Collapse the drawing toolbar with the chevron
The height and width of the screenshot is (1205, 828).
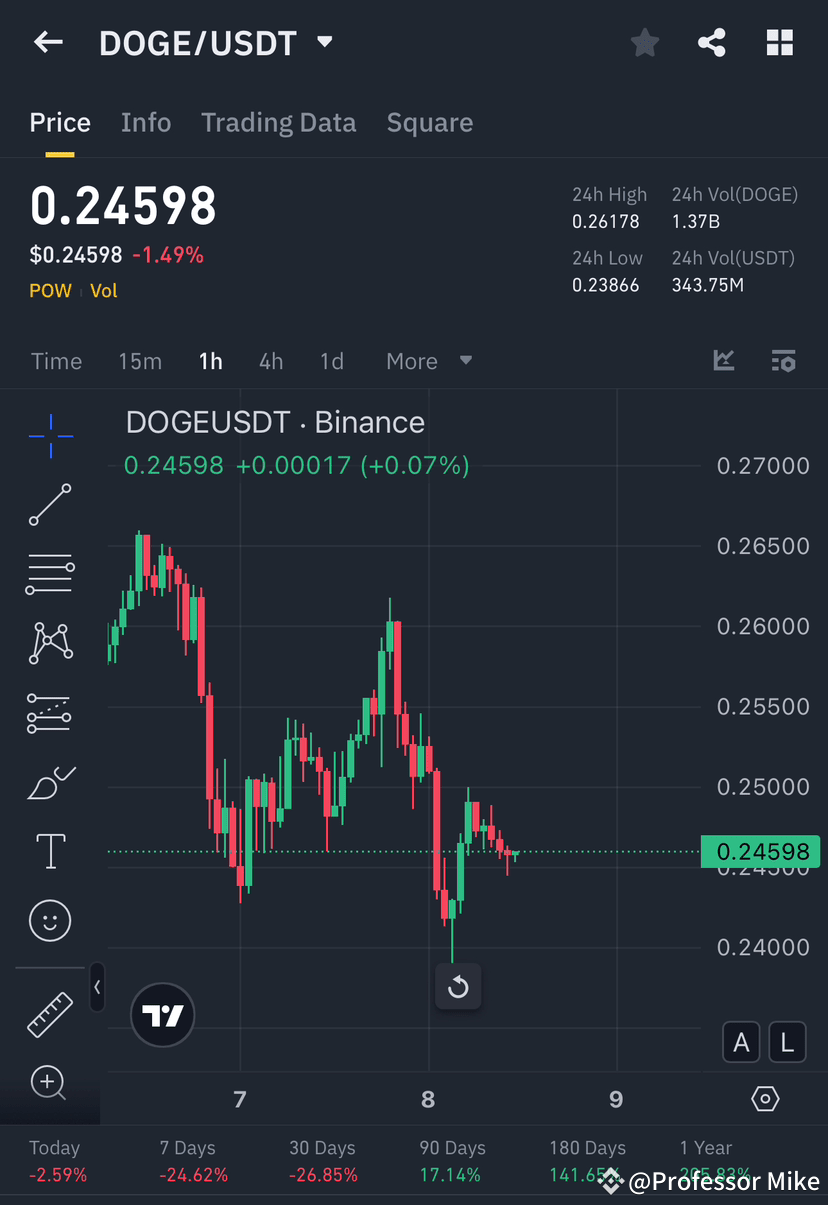pyautogui.click(x=97, y=988)
